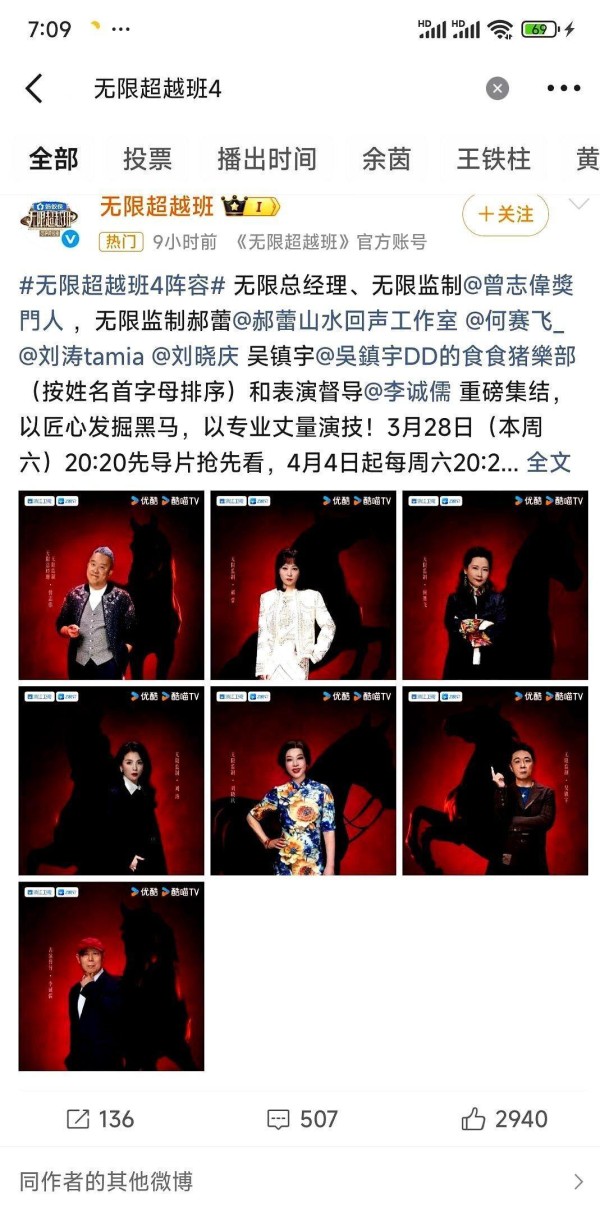Image resolution: width=600 pixels, height=1212 pixels.
Task: Open the poster of the man in red cap
Action: click(x=111, y=975)
